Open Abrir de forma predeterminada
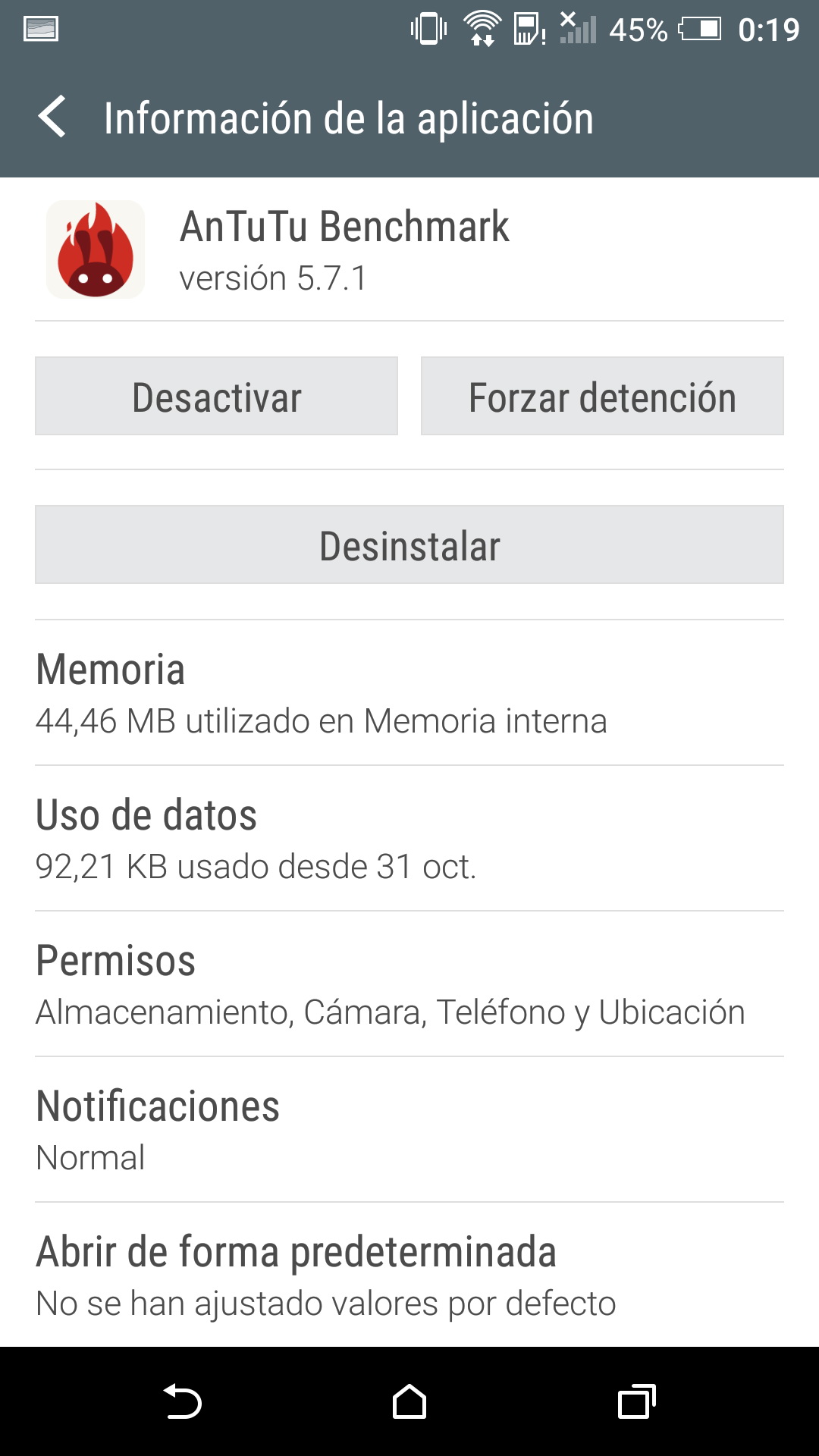Image resolution: width=819 pixels, height=1456 pixels. click(x=409, y=1276)
